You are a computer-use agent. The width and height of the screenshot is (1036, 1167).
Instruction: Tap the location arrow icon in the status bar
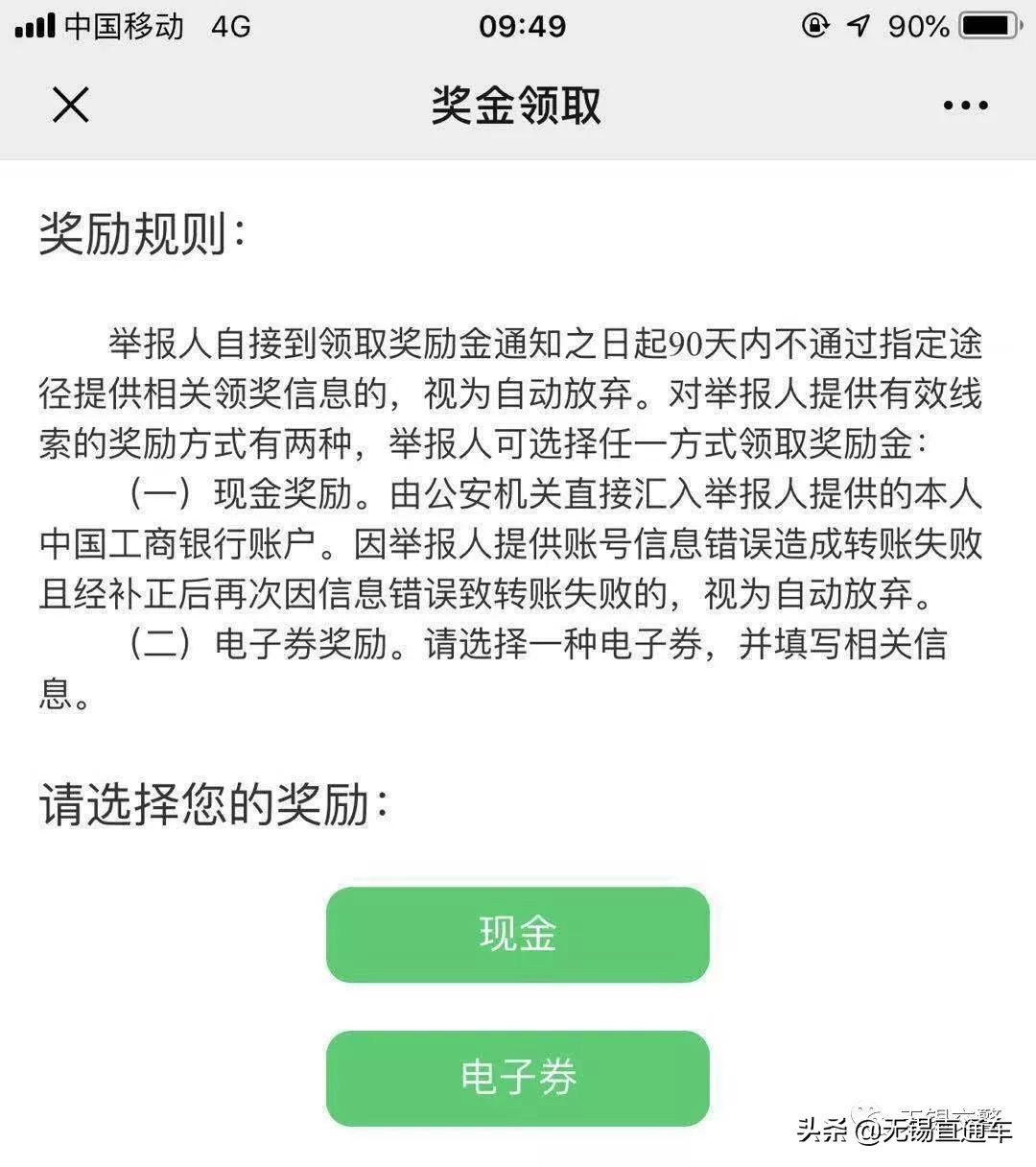click(x=860, y=26)
